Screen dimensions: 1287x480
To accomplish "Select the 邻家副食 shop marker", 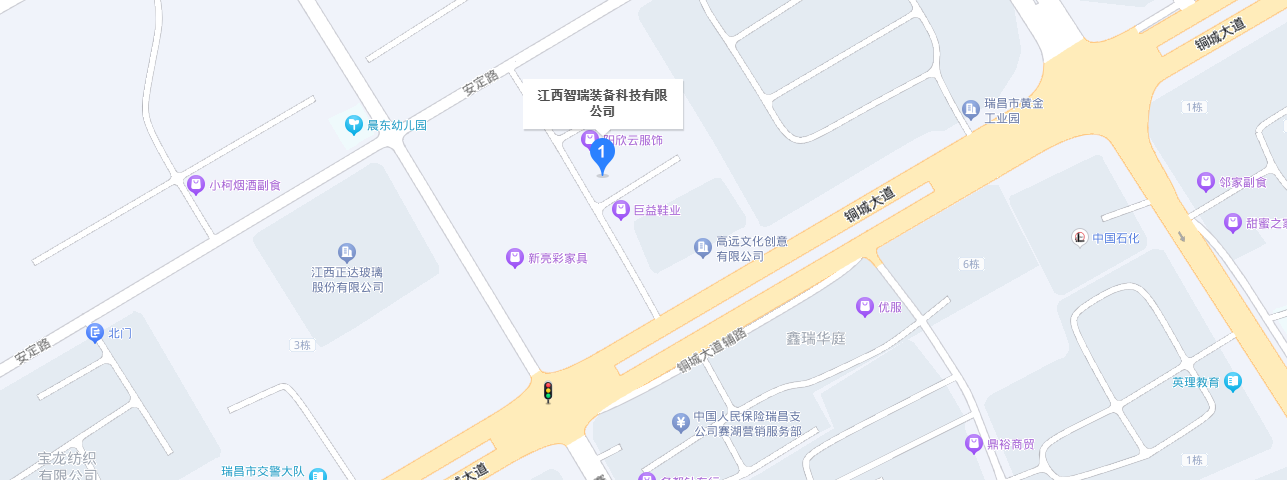I will coord(1206,183).
